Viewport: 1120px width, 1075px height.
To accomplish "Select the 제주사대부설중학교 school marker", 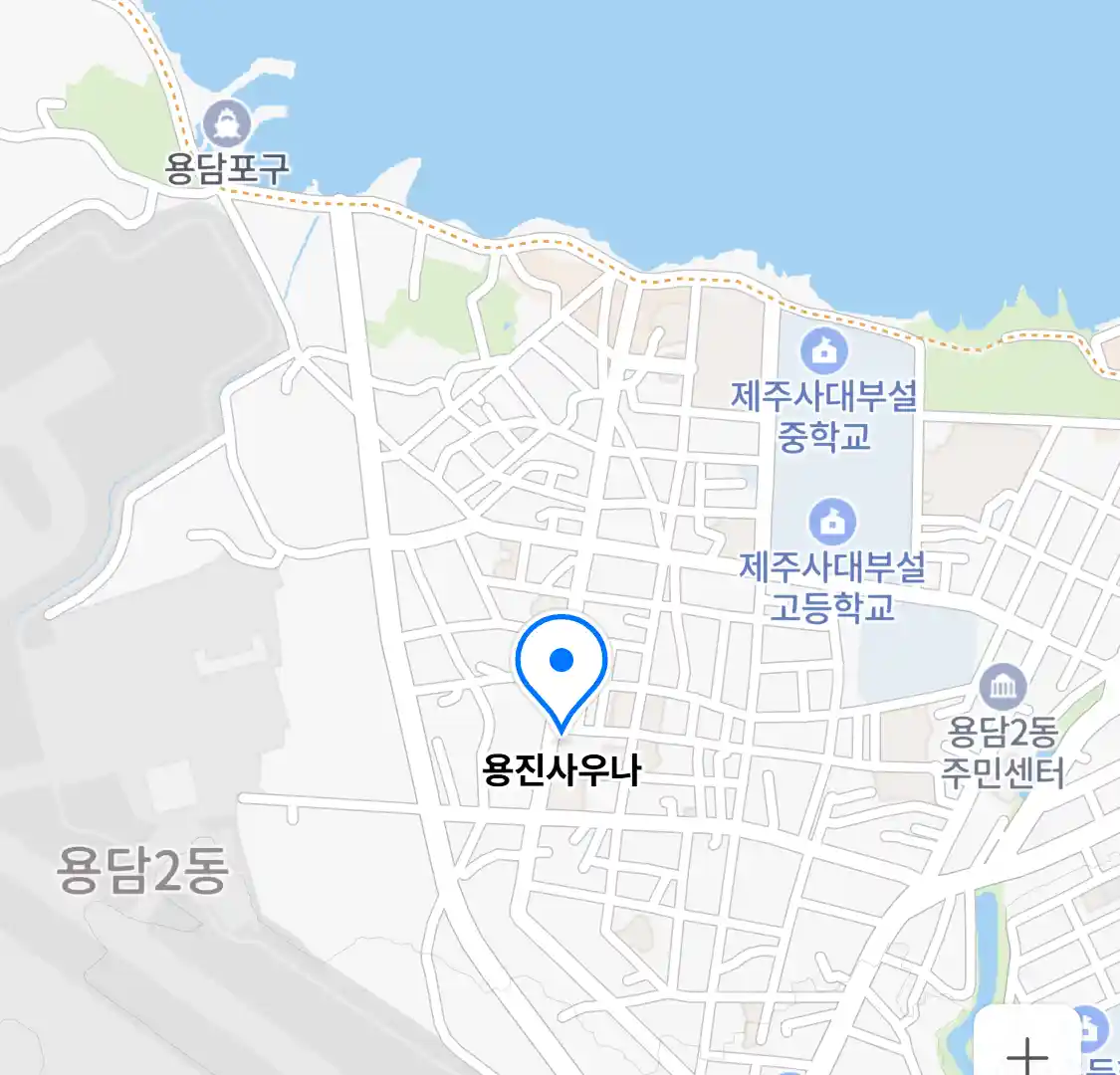I will click(824, 350).
